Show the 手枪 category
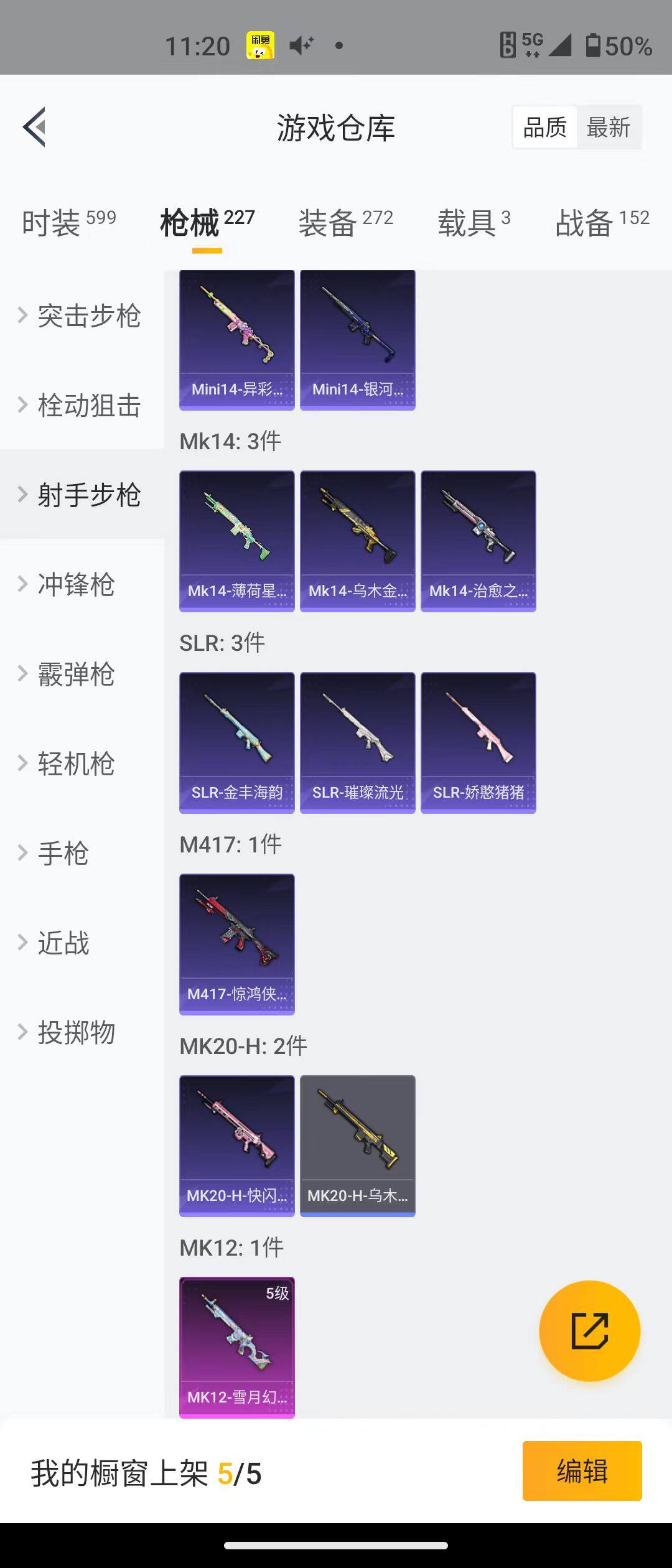The width and height of the screenshot is (672, 1568). pyautogui.click(x=62, y=854)
